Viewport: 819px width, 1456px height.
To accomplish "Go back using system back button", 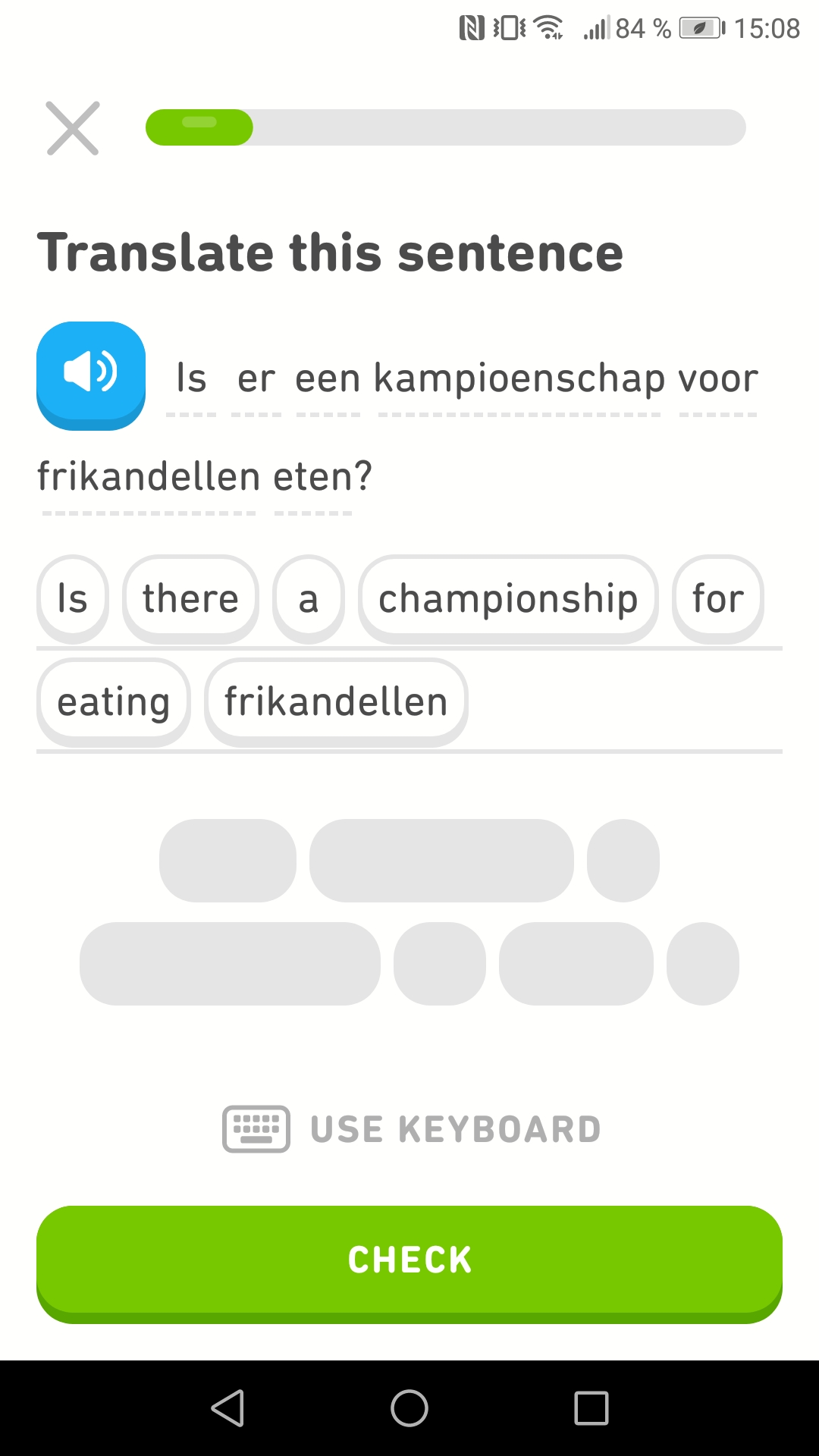I will click(x=227, y=1408).
